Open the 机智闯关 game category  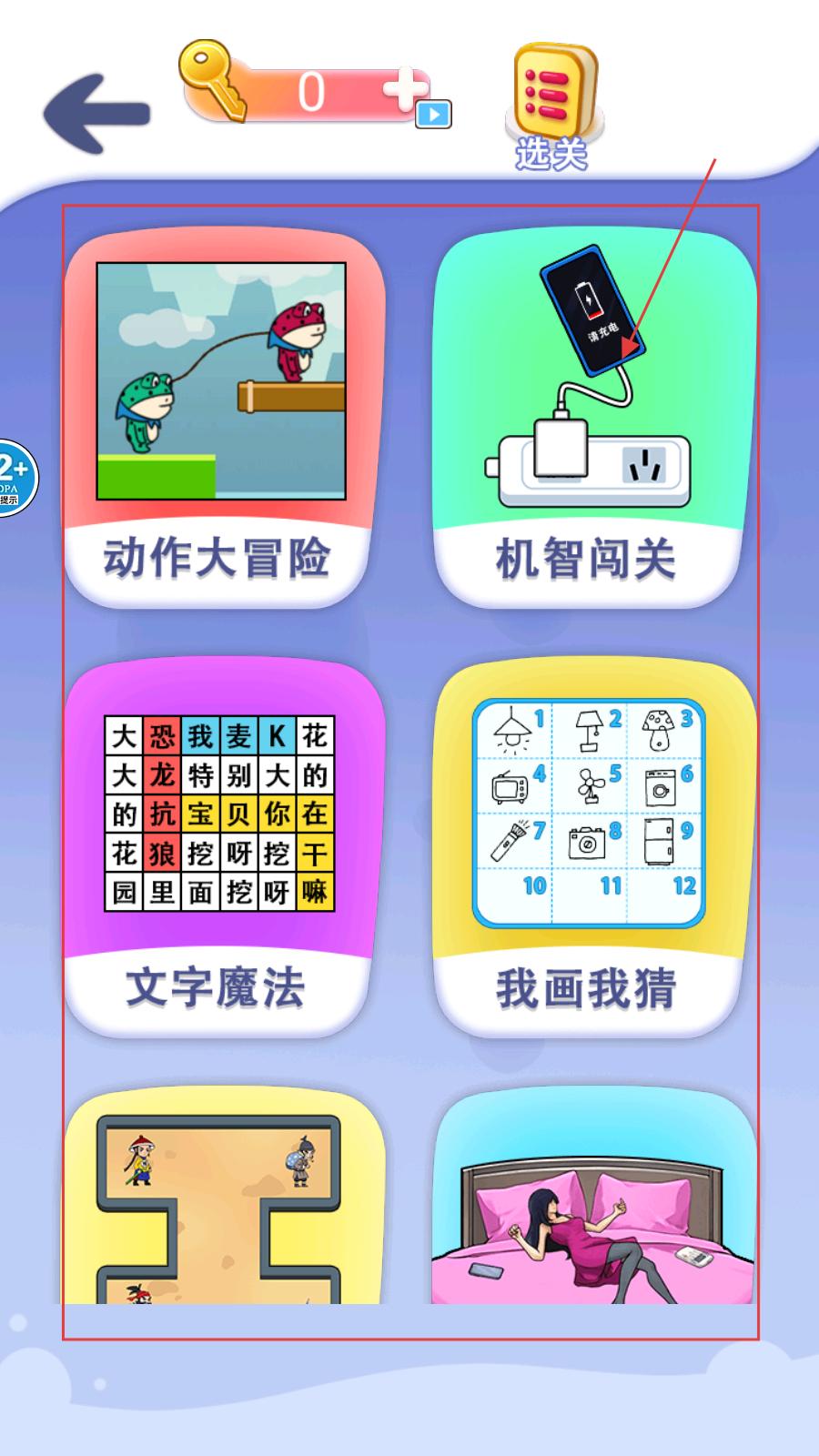593,420
